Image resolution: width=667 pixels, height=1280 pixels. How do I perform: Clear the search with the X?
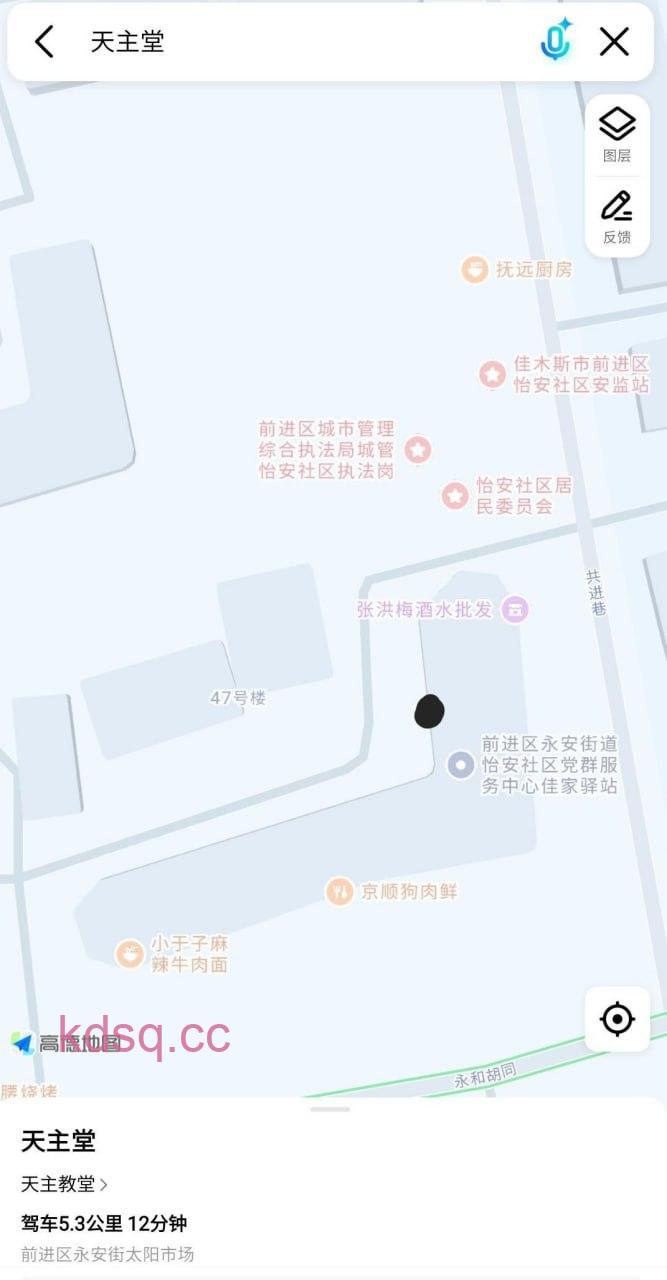614,42
